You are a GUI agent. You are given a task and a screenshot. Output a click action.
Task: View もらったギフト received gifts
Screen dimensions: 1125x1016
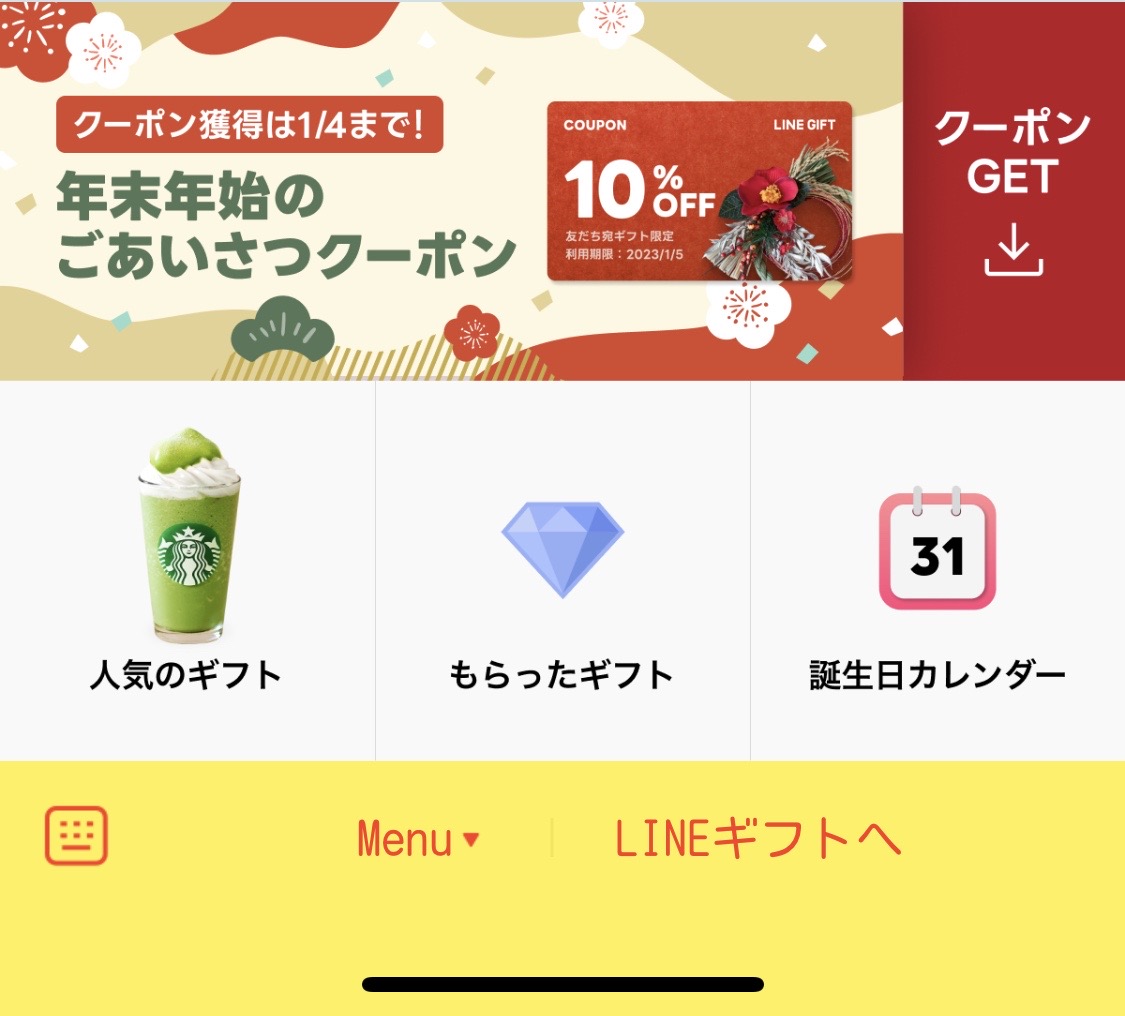click(x=562, y=571)
